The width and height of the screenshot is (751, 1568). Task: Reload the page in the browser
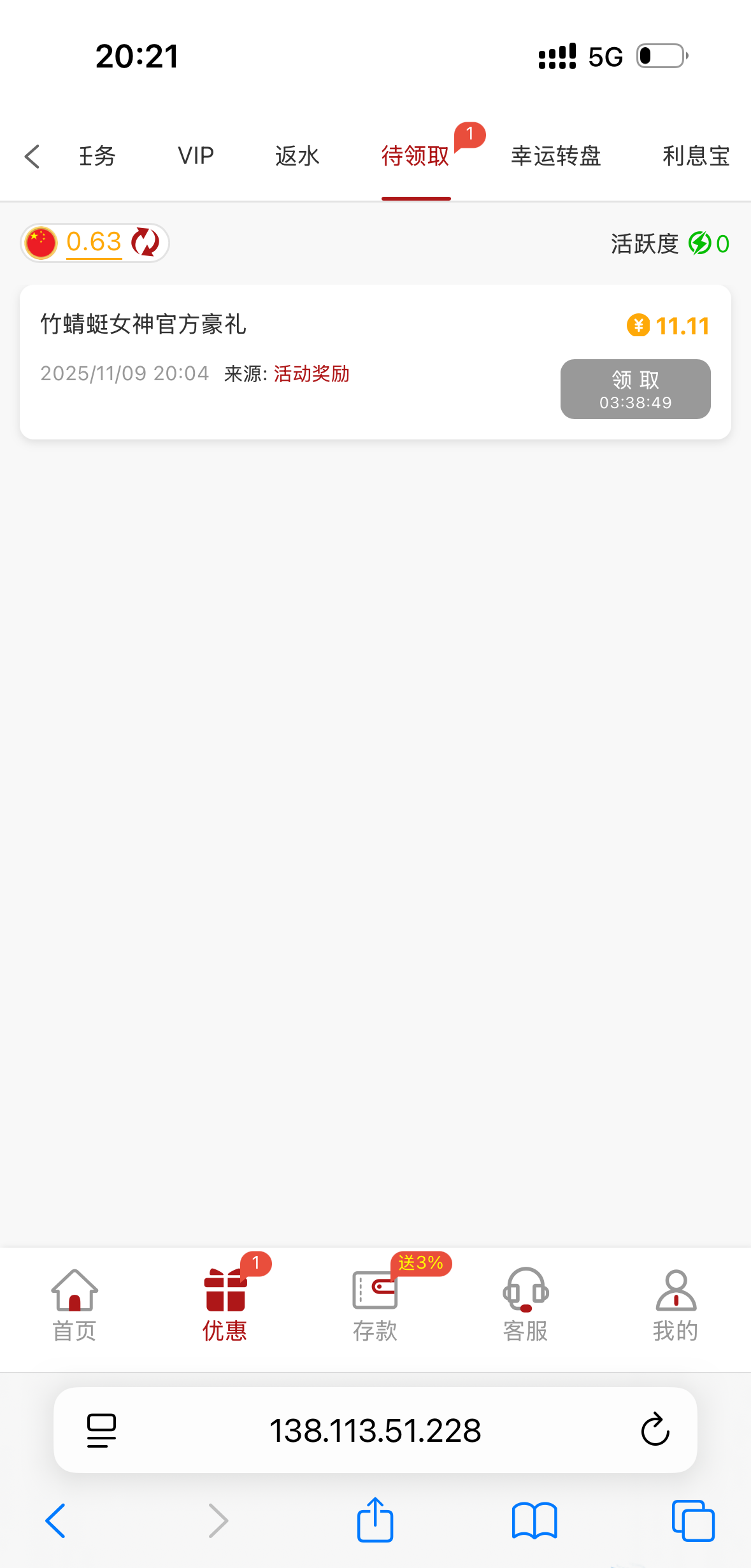coord(655,1430)
